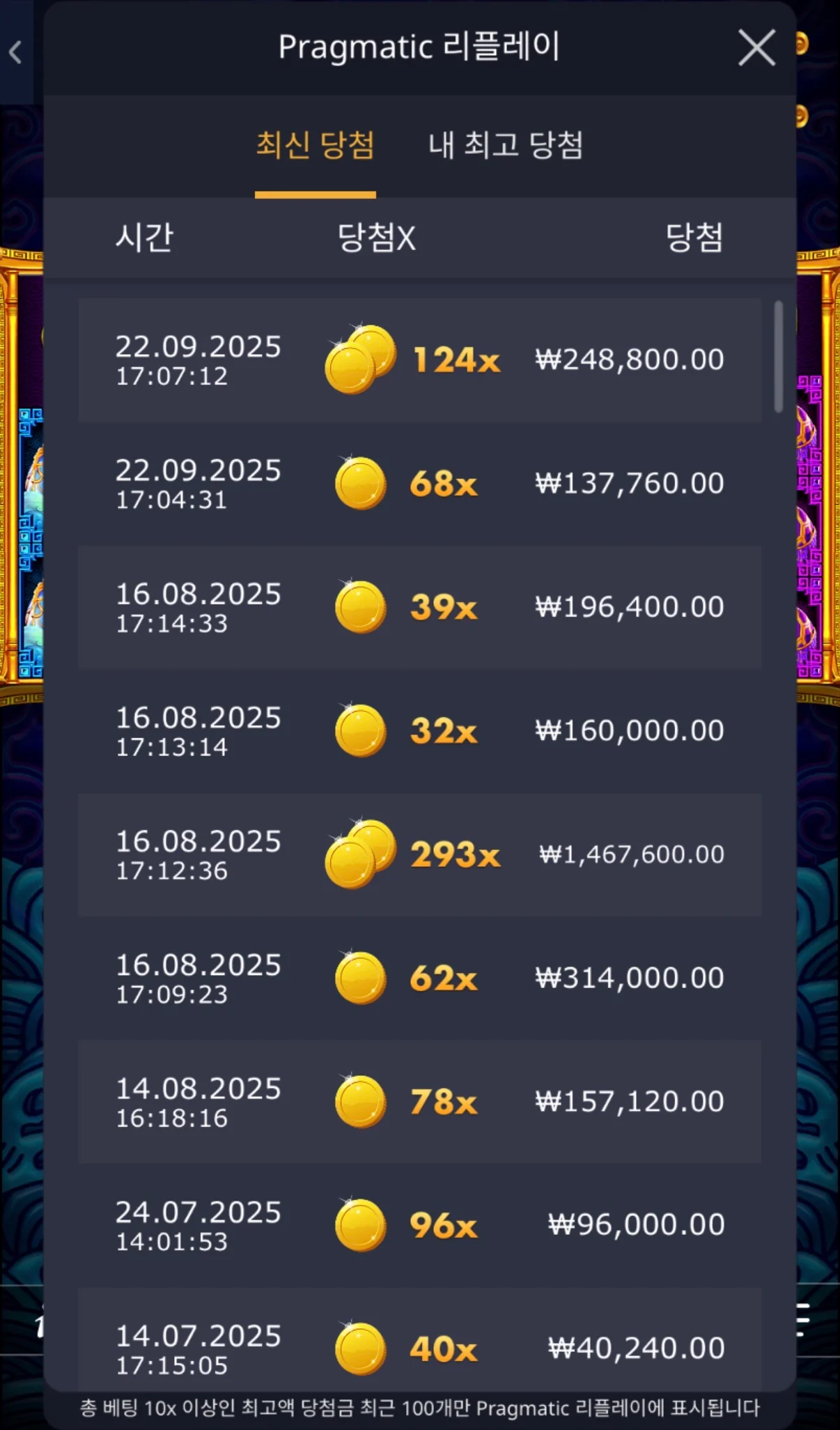Viewport: 840px width, 1430px height.
Task: Go back with the left arrow
Action: tap(15, 52)
